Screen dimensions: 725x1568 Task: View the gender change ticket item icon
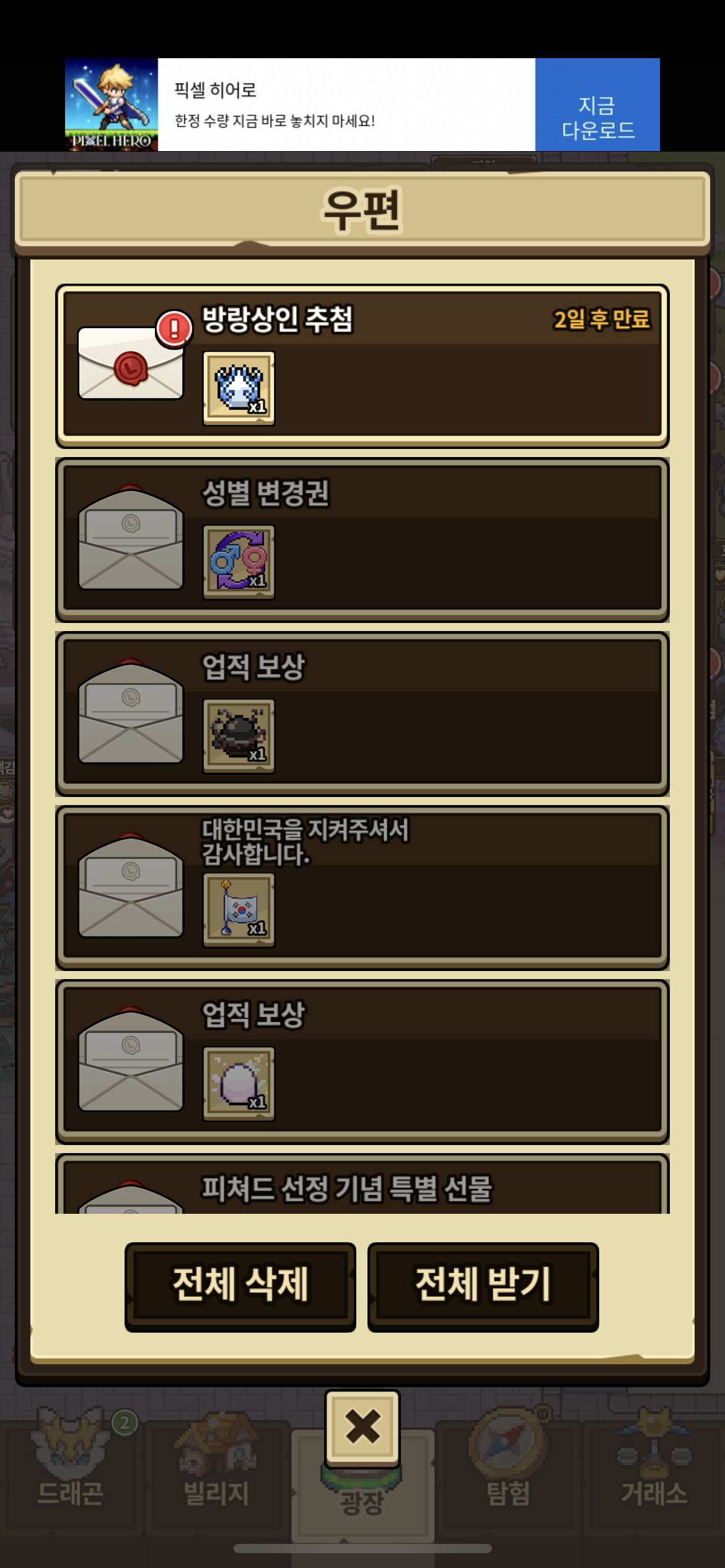coord(239,562)
